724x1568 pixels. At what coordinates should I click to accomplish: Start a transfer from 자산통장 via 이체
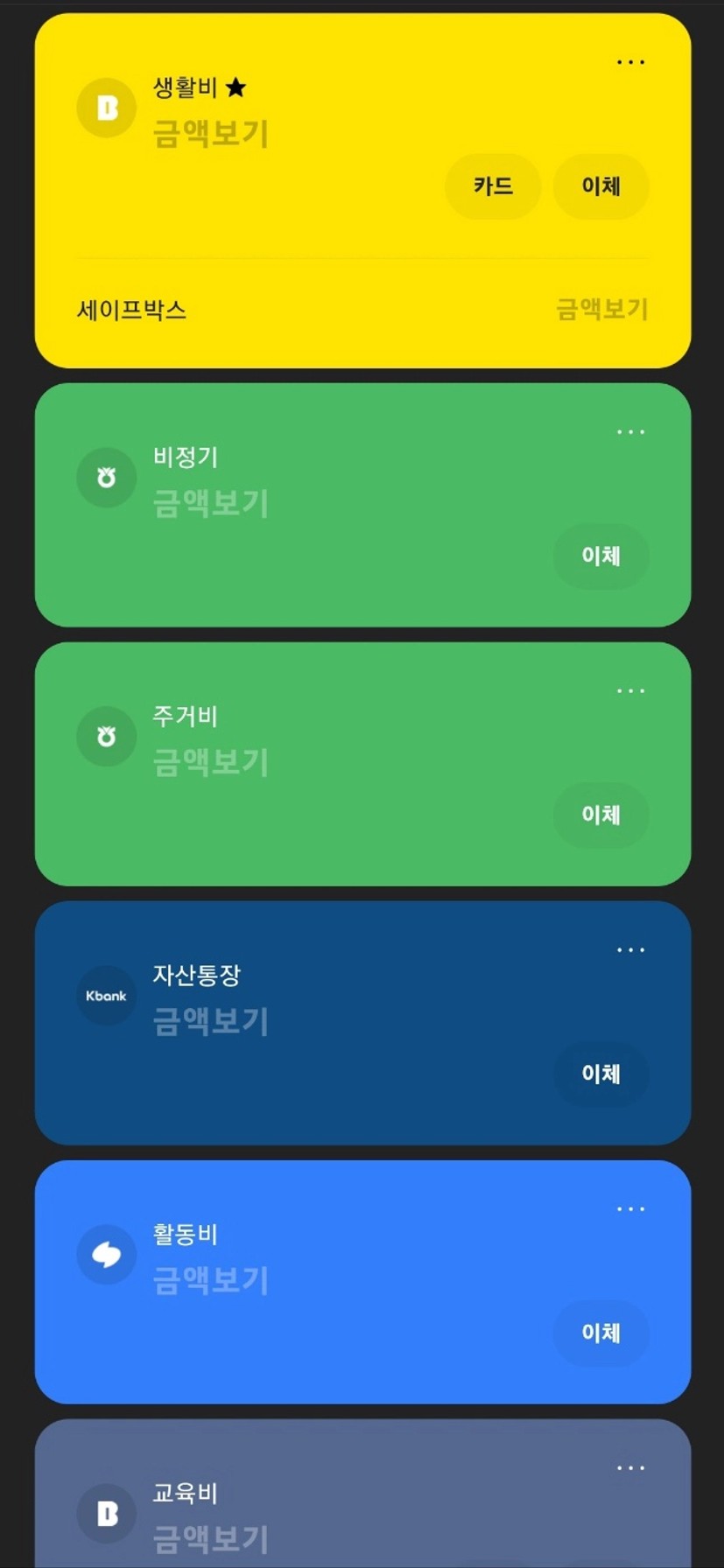[x=601, y=1074]
